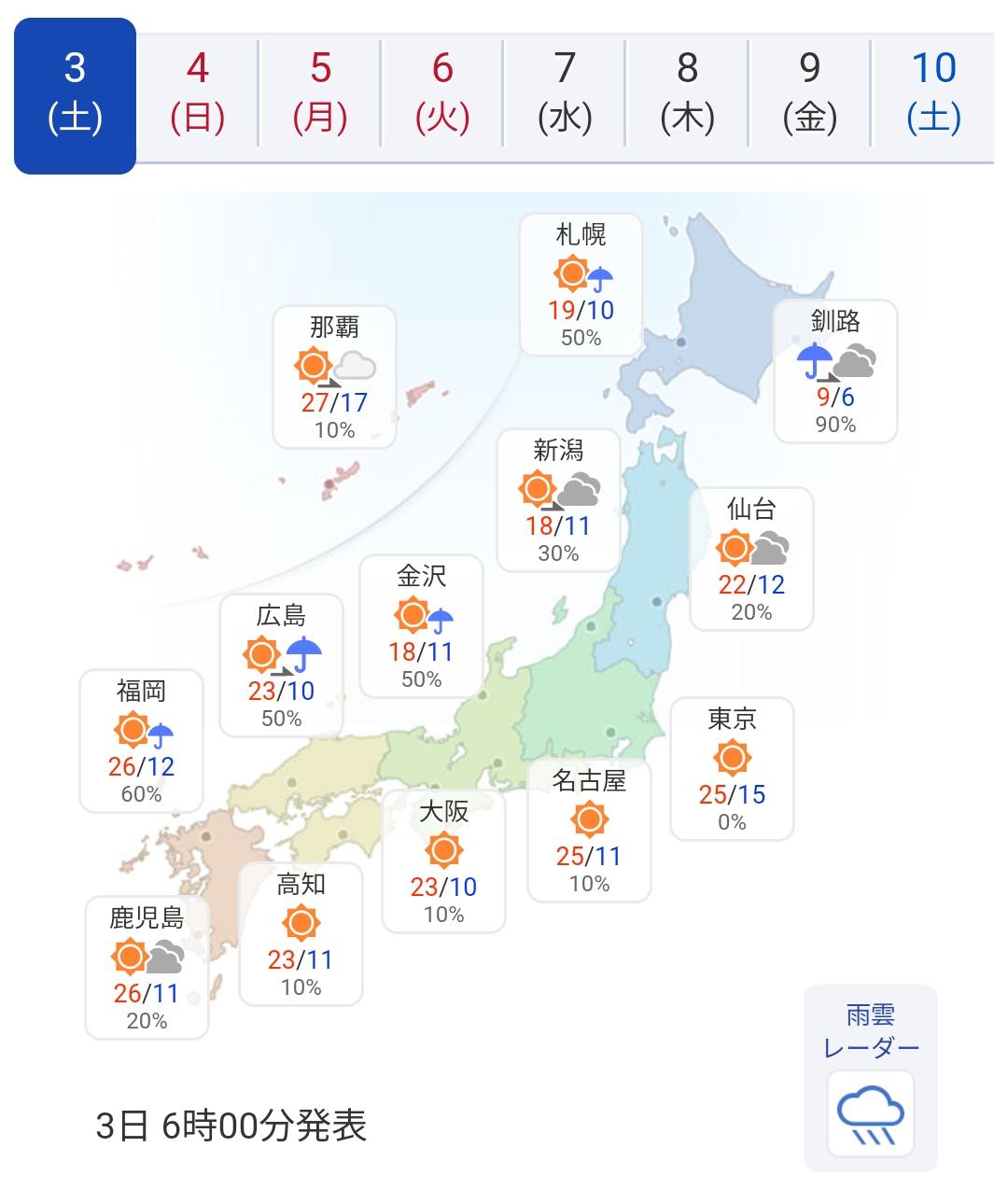This screenshot has width=1008, height=1189.
Task: Tap the 名古屋 forecast card
Action: coord(589,831)
